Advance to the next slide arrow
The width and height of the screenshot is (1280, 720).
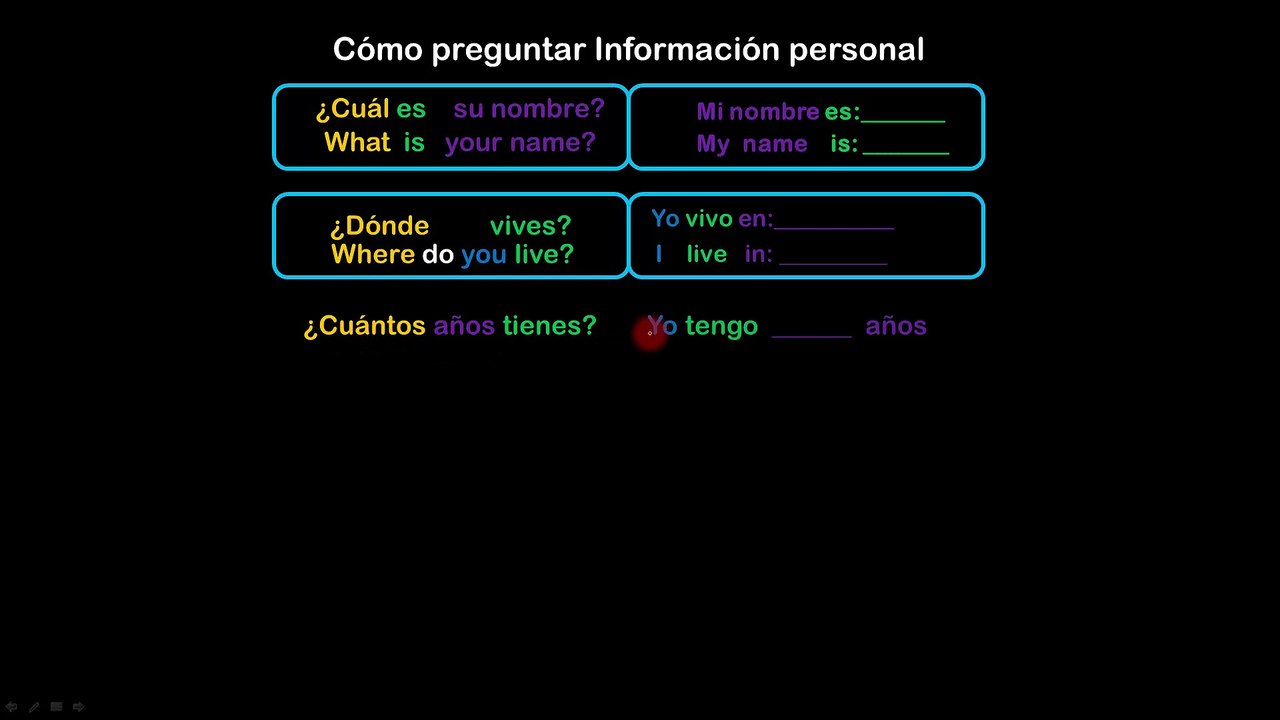(78, 707)
